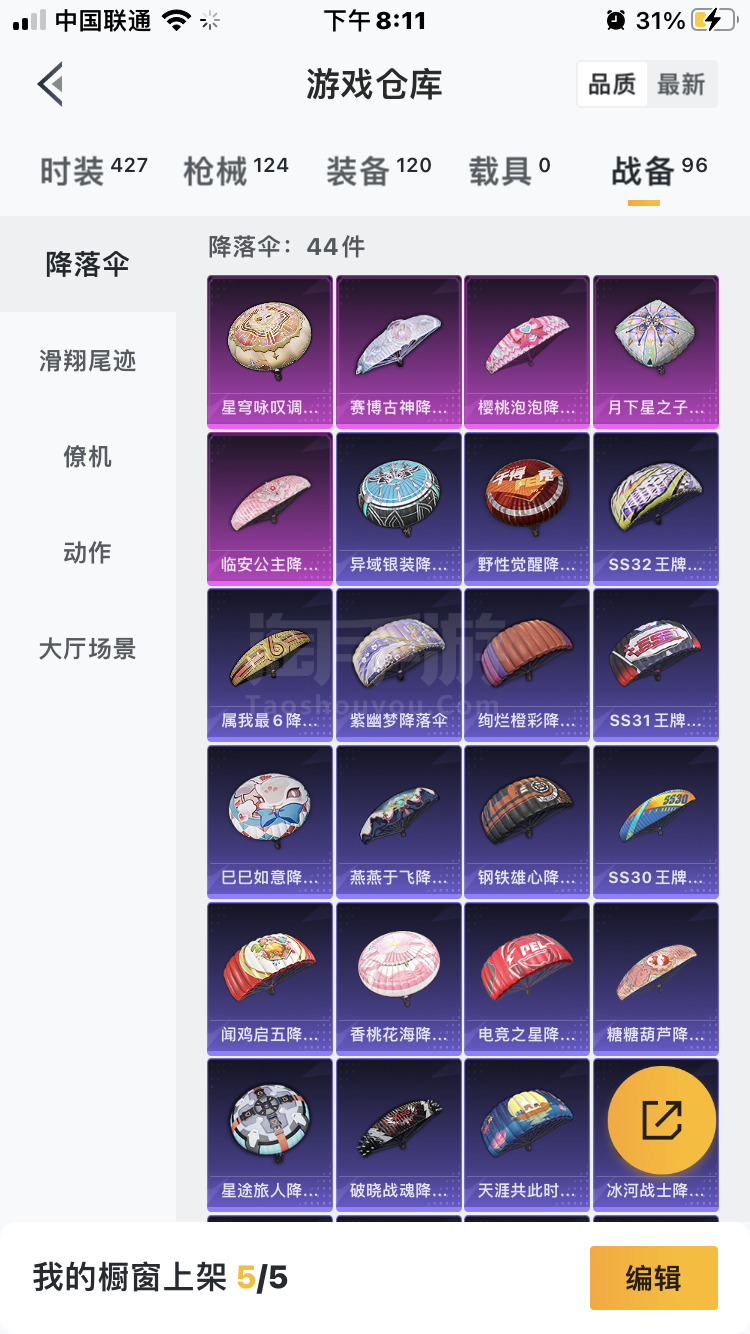The width and height of the screenshot is (750, 1334).
Task: Tap the 编辑 button
Action: pyautogui.click(x=653, y=1277)
